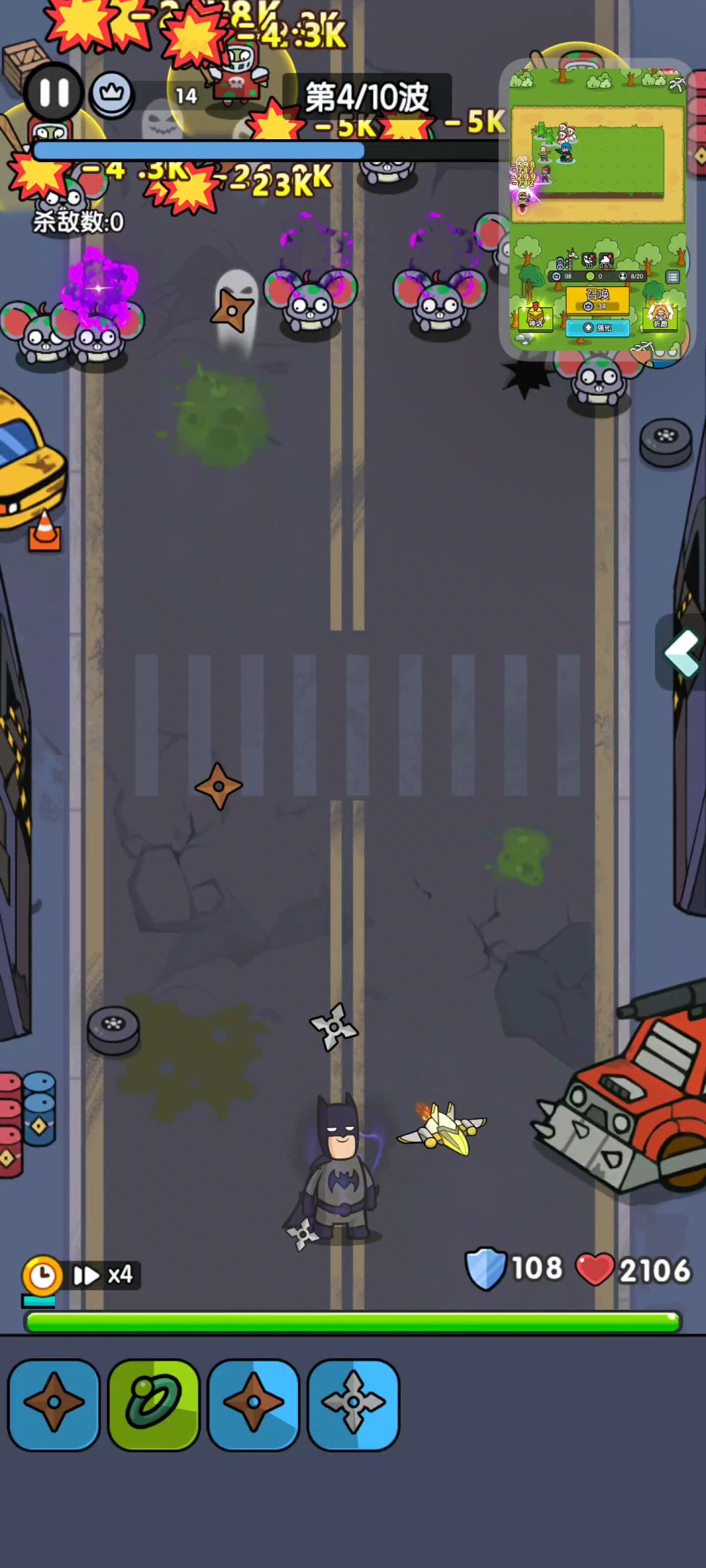
Task: Tap the yellow clock icon
Action: [x=42, y=1275]
